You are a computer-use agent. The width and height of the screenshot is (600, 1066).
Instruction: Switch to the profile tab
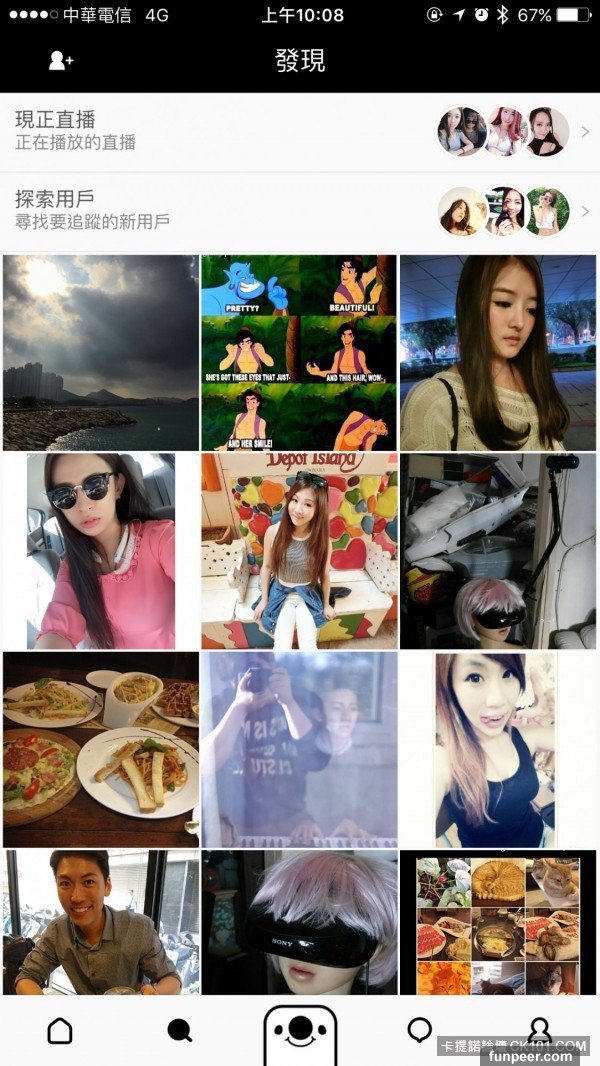pos(540,1030)
